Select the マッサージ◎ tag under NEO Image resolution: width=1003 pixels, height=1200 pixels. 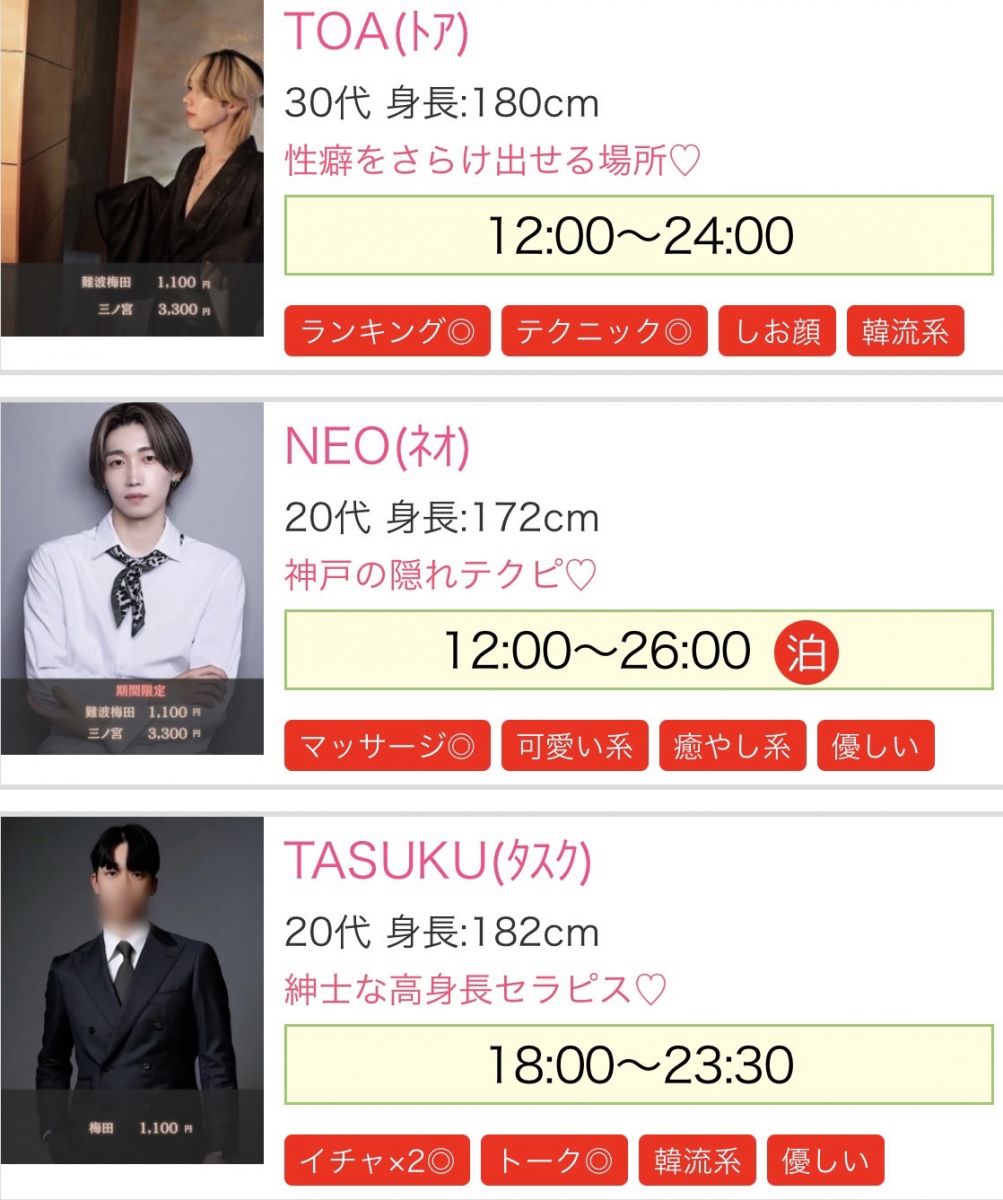pos(387,746)
